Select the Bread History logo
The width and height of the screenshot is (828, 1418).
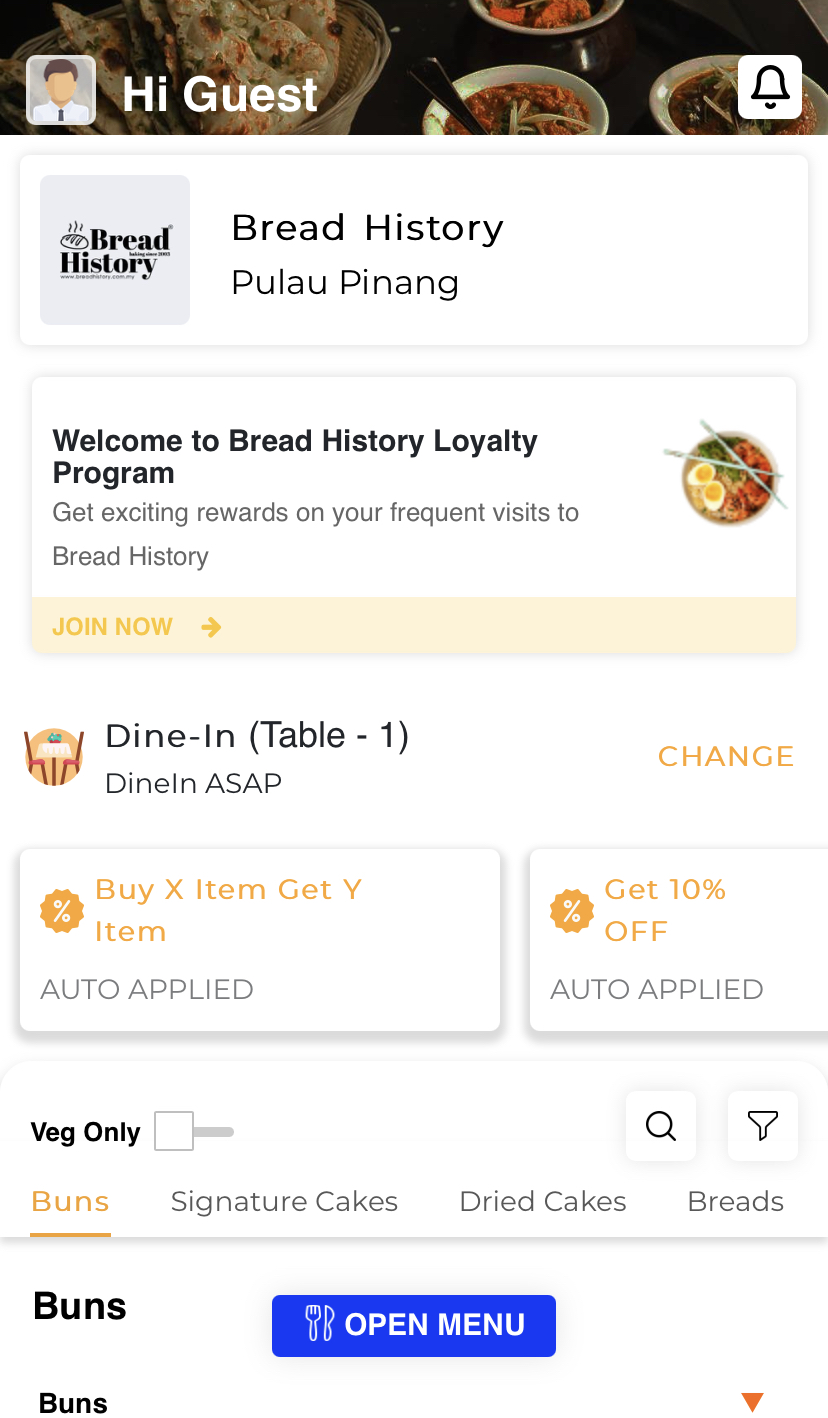pos(114,249)
